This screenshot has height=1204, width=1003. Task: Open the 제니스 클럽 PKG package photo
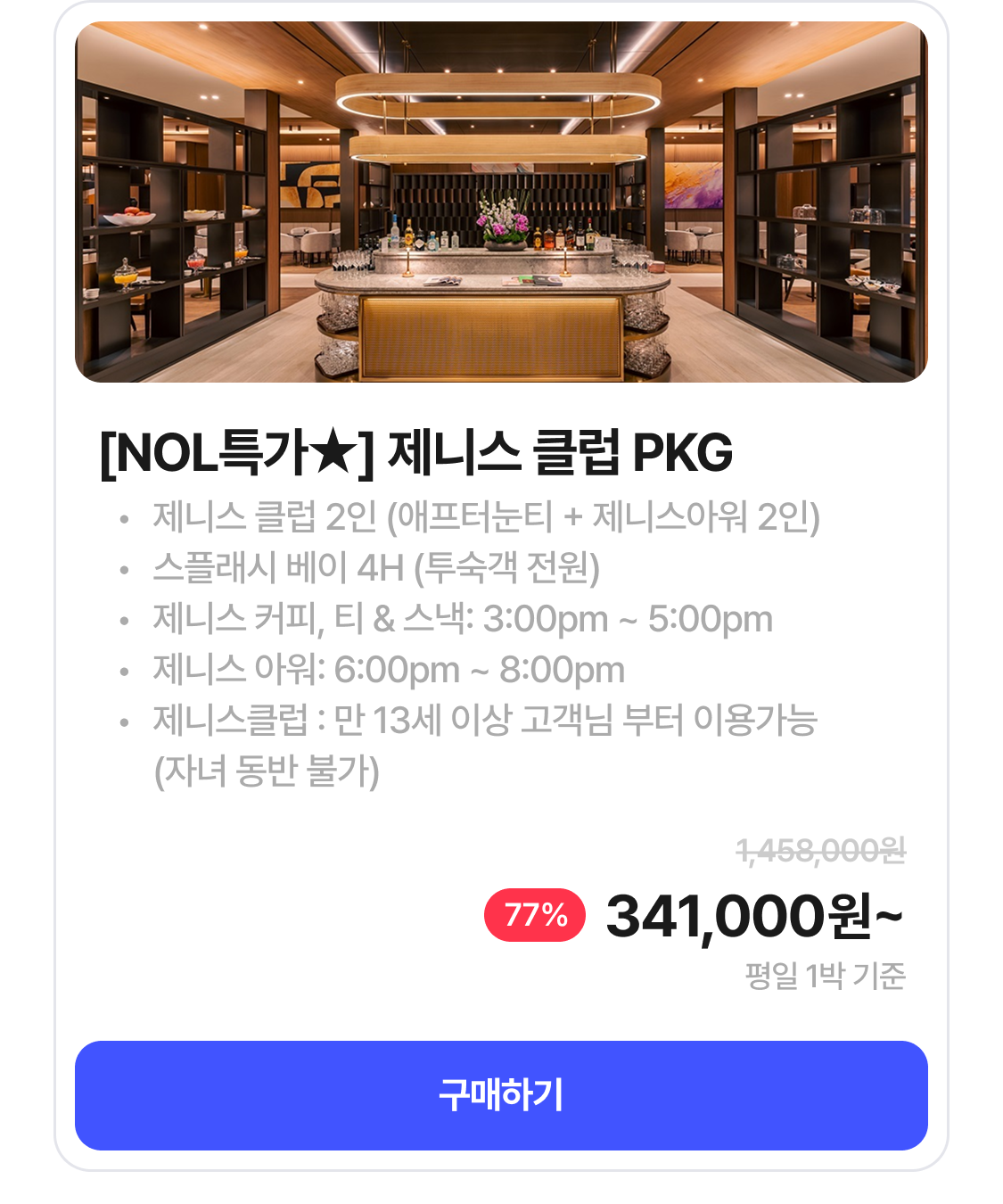[x=501, y=202]
